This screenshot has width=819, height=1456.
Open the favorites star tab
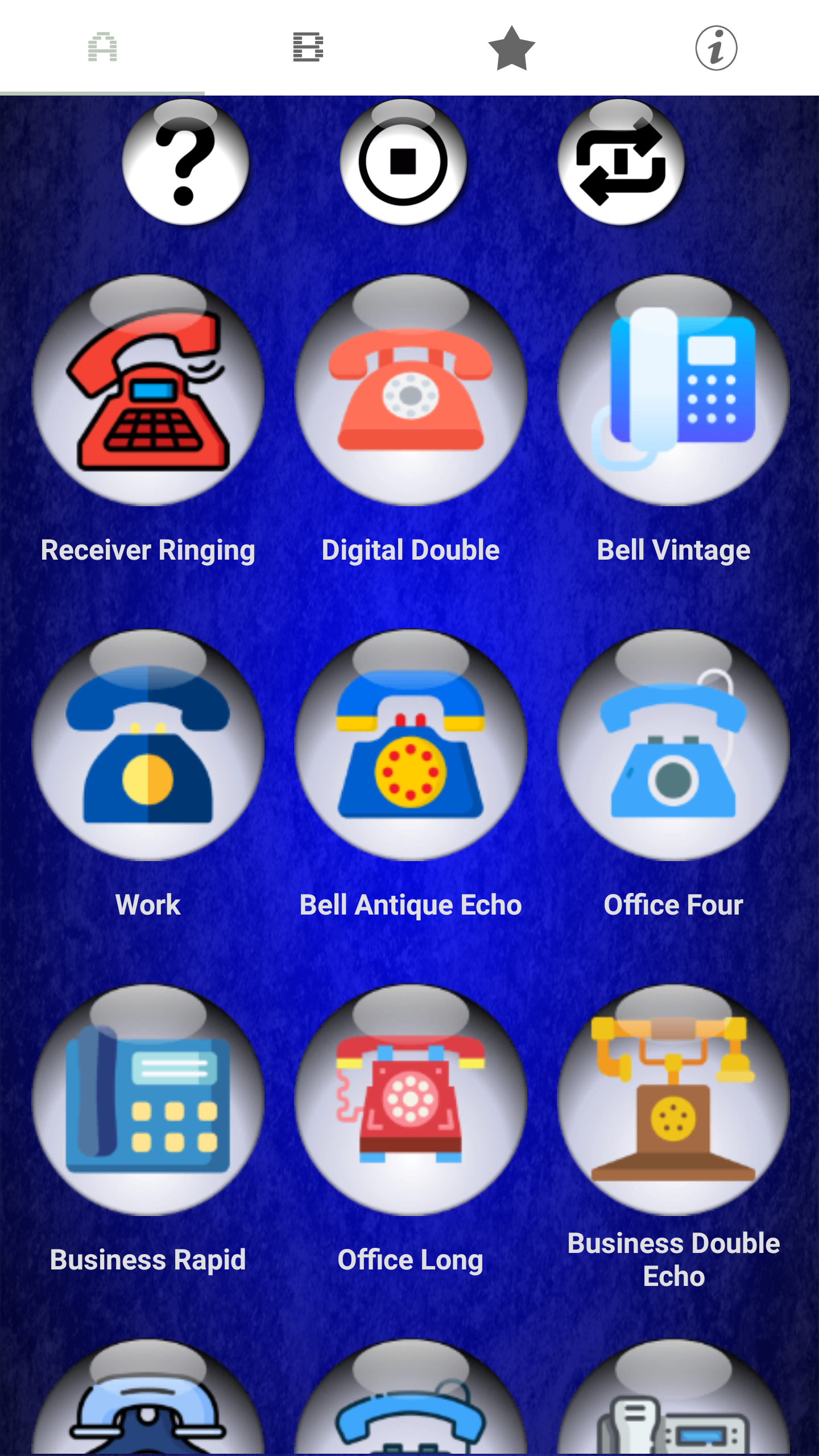tap(511, 48)
